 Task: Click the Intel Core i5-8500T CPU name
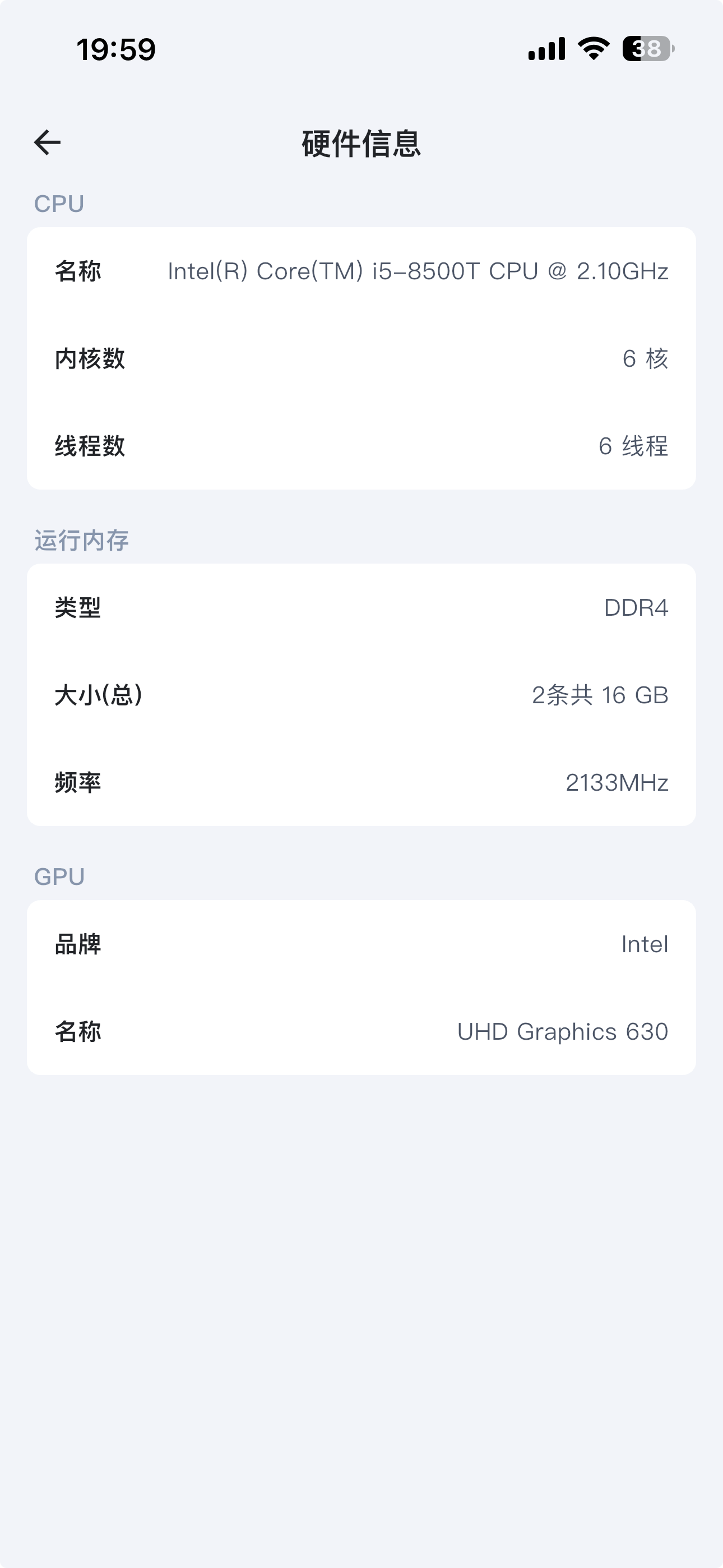(x=418, y=272)
